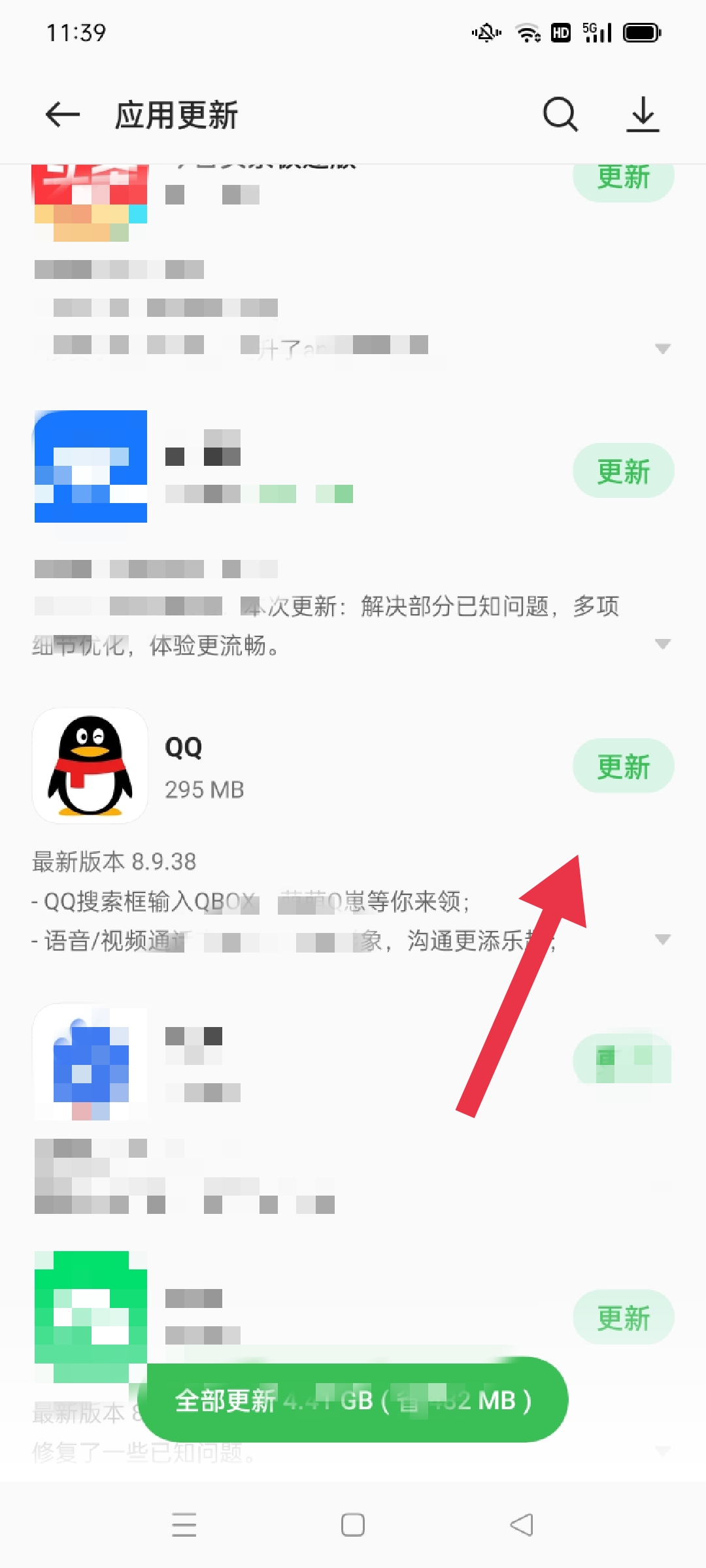Go back from the 应用更新 screen
Image resolution: width=706 pixels, height=1568 pixels.
coord(62,115)
